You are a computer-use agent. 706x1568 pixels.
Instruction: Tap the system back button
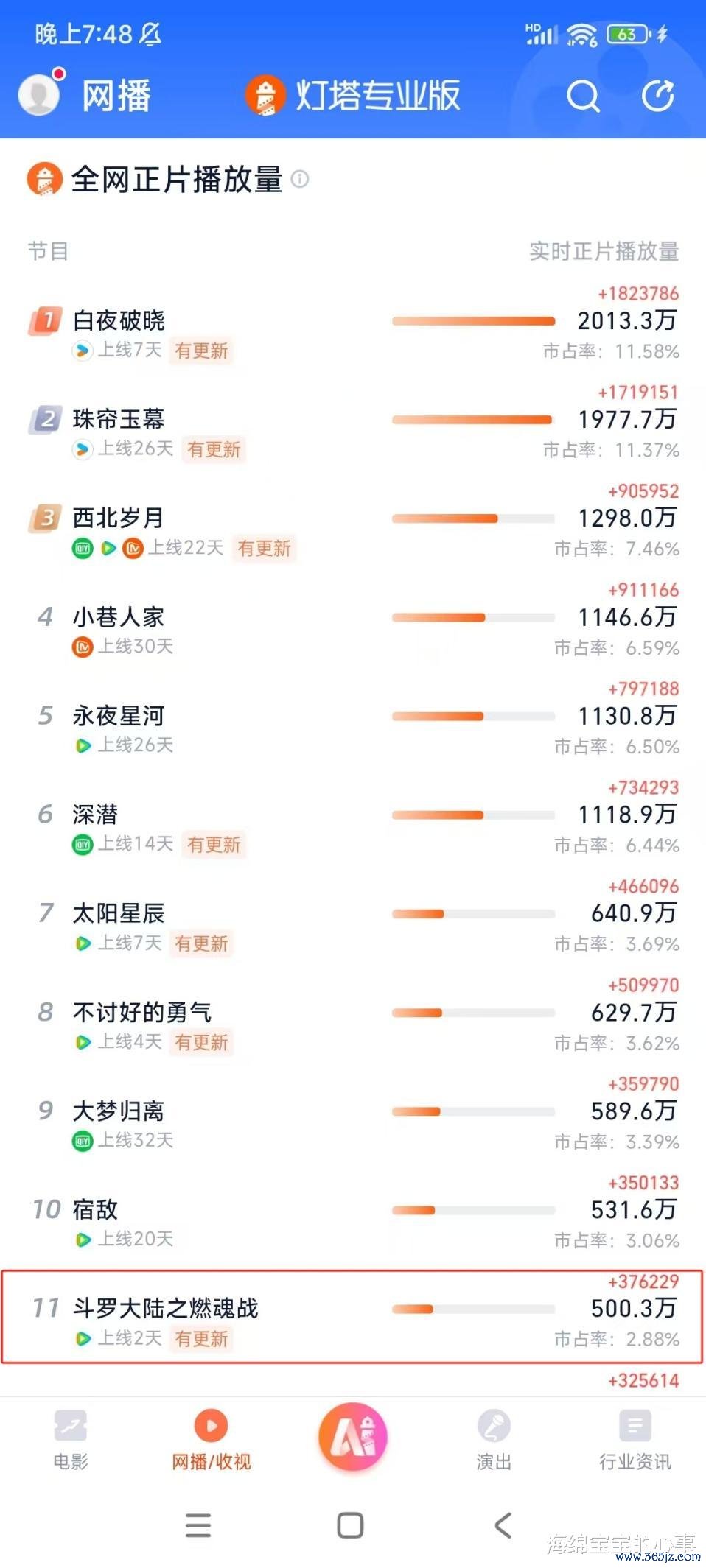(x=503, y=1525)
